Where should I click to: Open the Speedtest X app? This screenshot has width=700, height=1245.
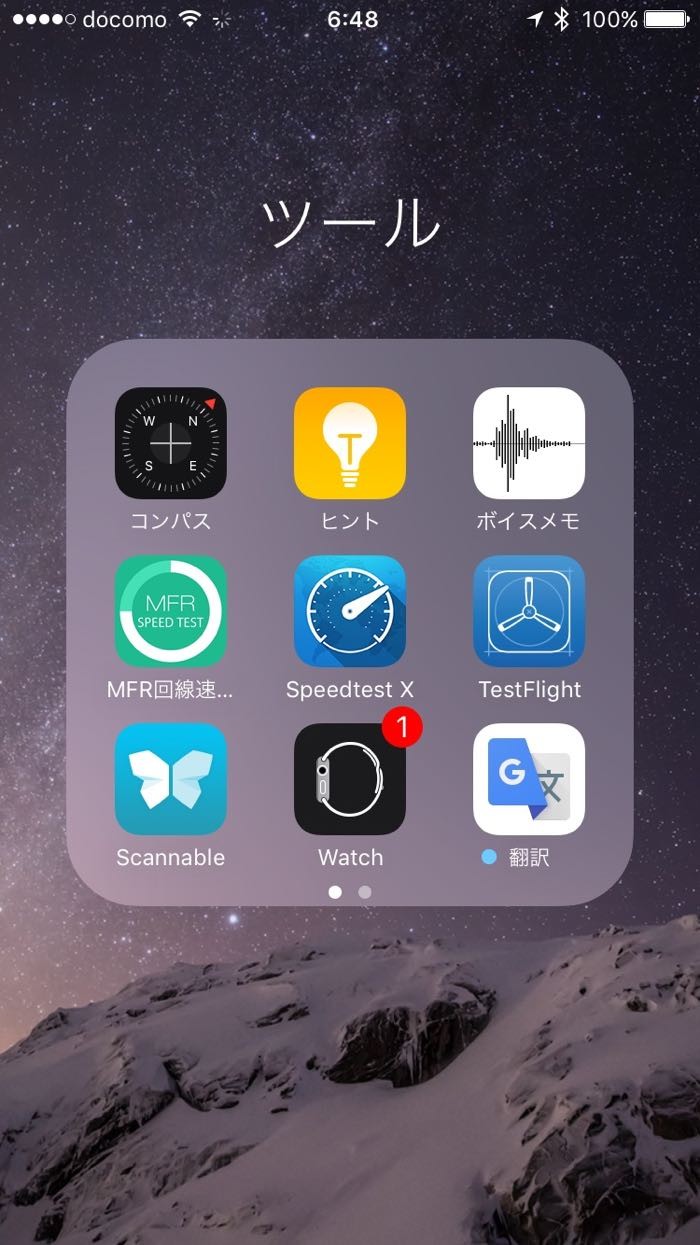click(x=350, y=611)
